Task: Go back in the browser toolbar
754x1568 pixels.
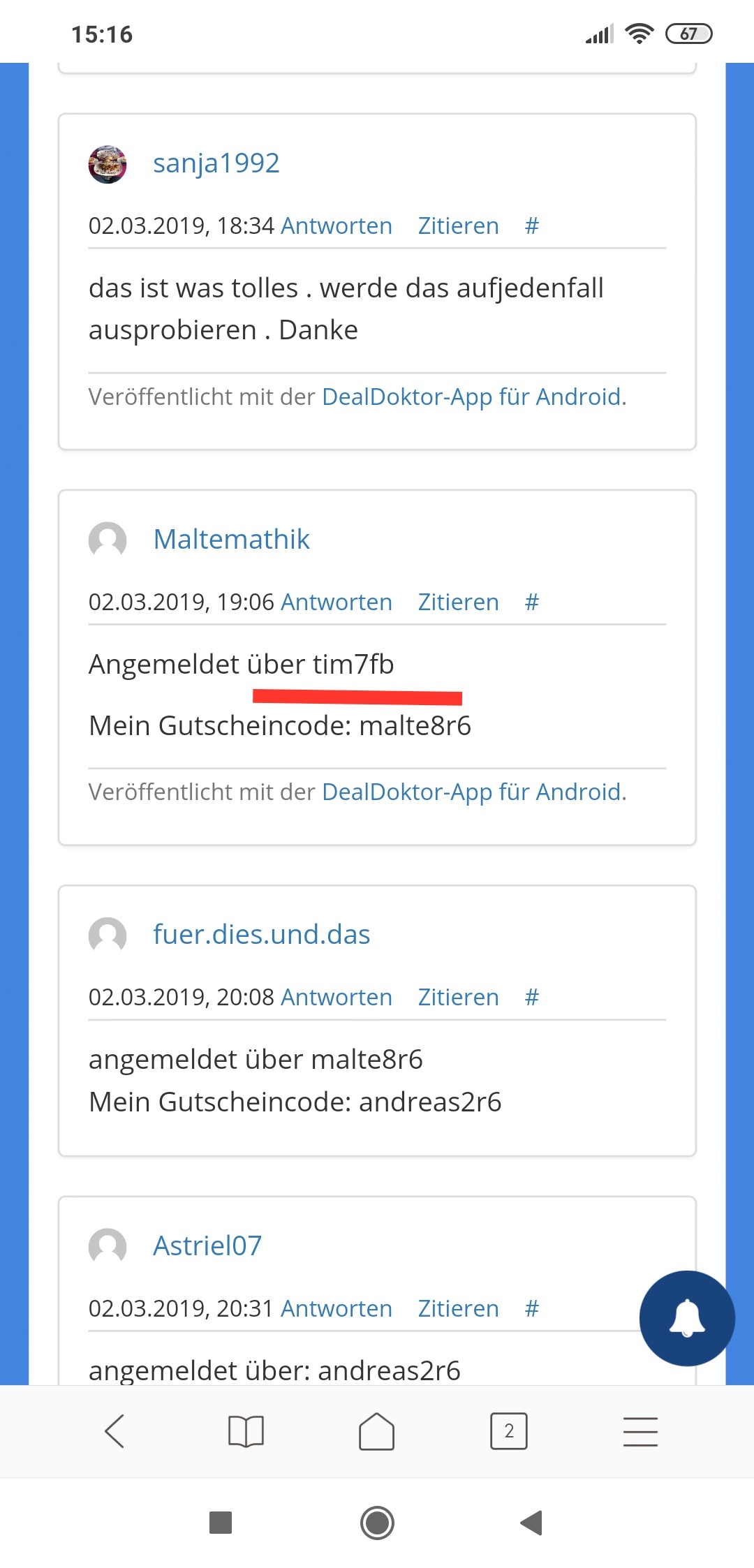Action: coord(114,1431)
